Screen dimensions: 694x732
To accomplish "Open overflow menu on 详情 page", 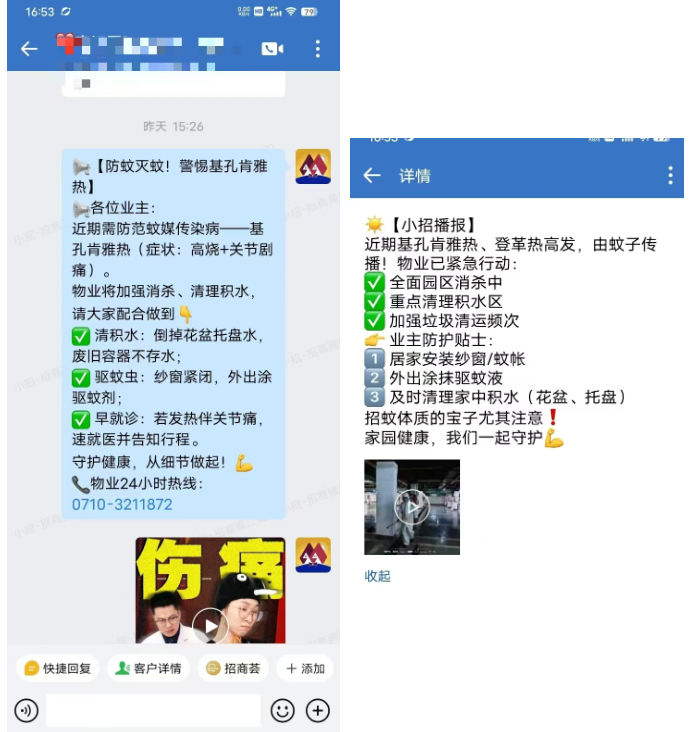I will click(670, 176).
